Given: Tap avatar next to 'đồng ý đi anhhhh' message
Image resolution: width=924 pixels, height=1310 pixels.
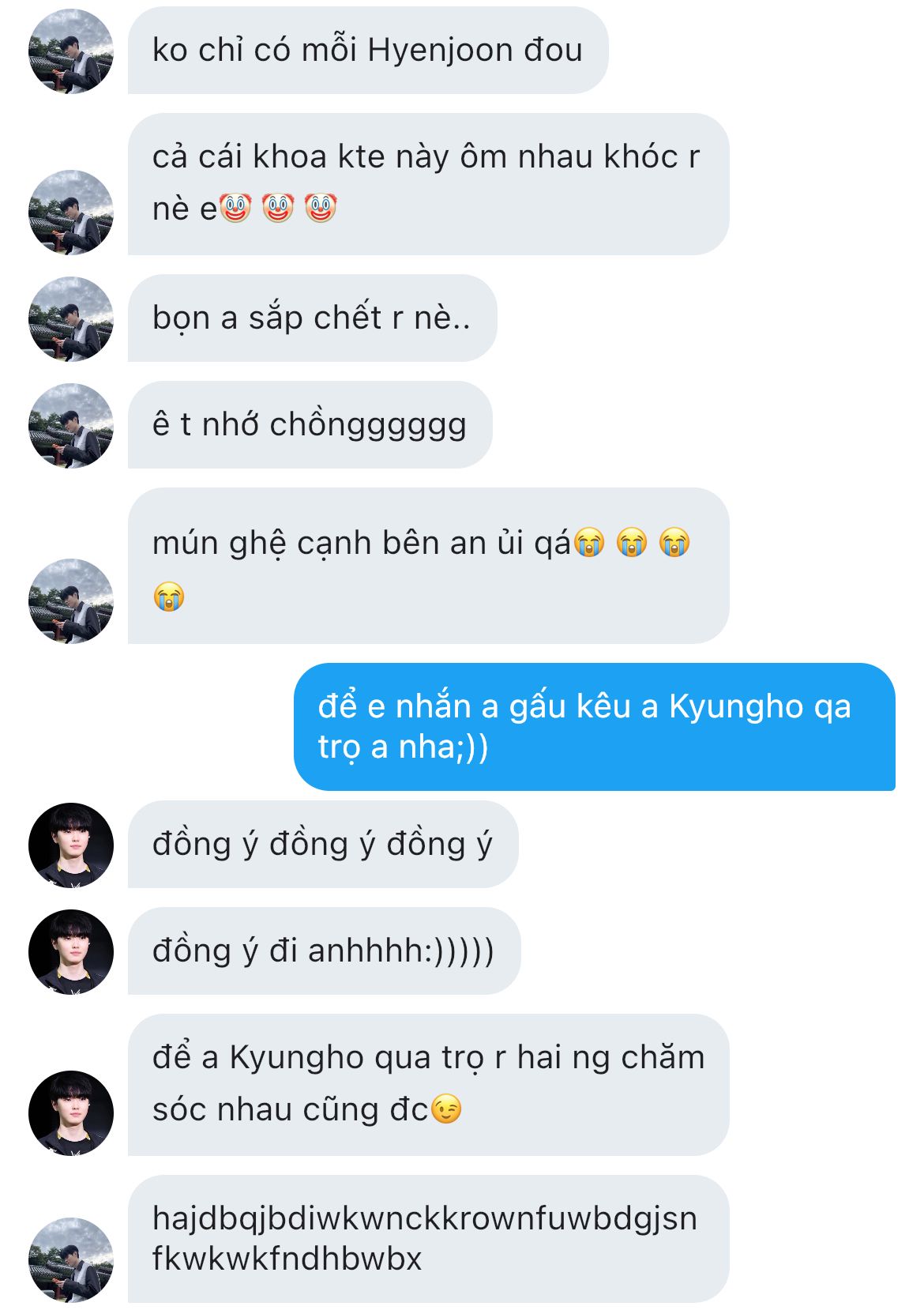Looking at the screenshot, I should [71, 952].
